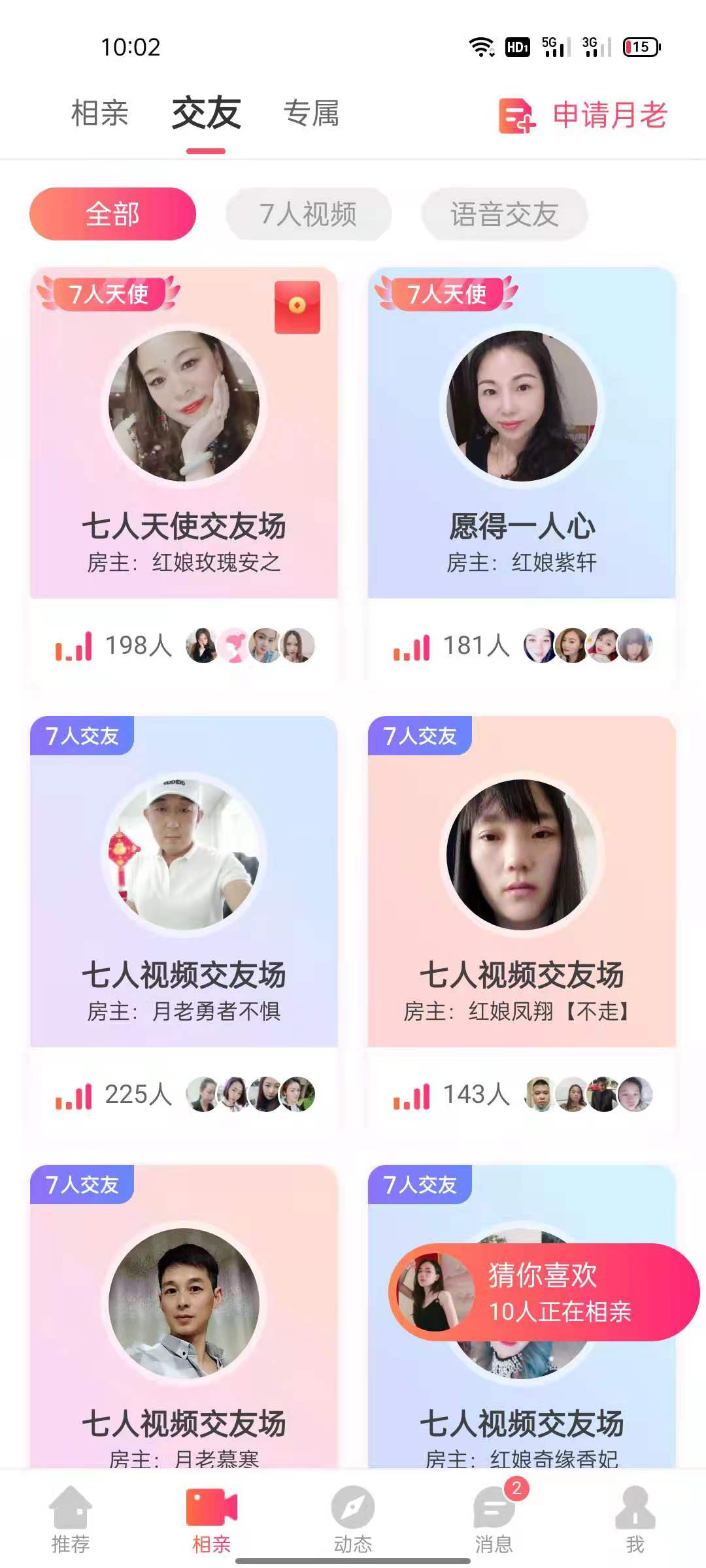Select the 相亲 camera icon in bottom navigation
The image size is (706, 1568).
pyautogui.click(x=209, y=1502)
